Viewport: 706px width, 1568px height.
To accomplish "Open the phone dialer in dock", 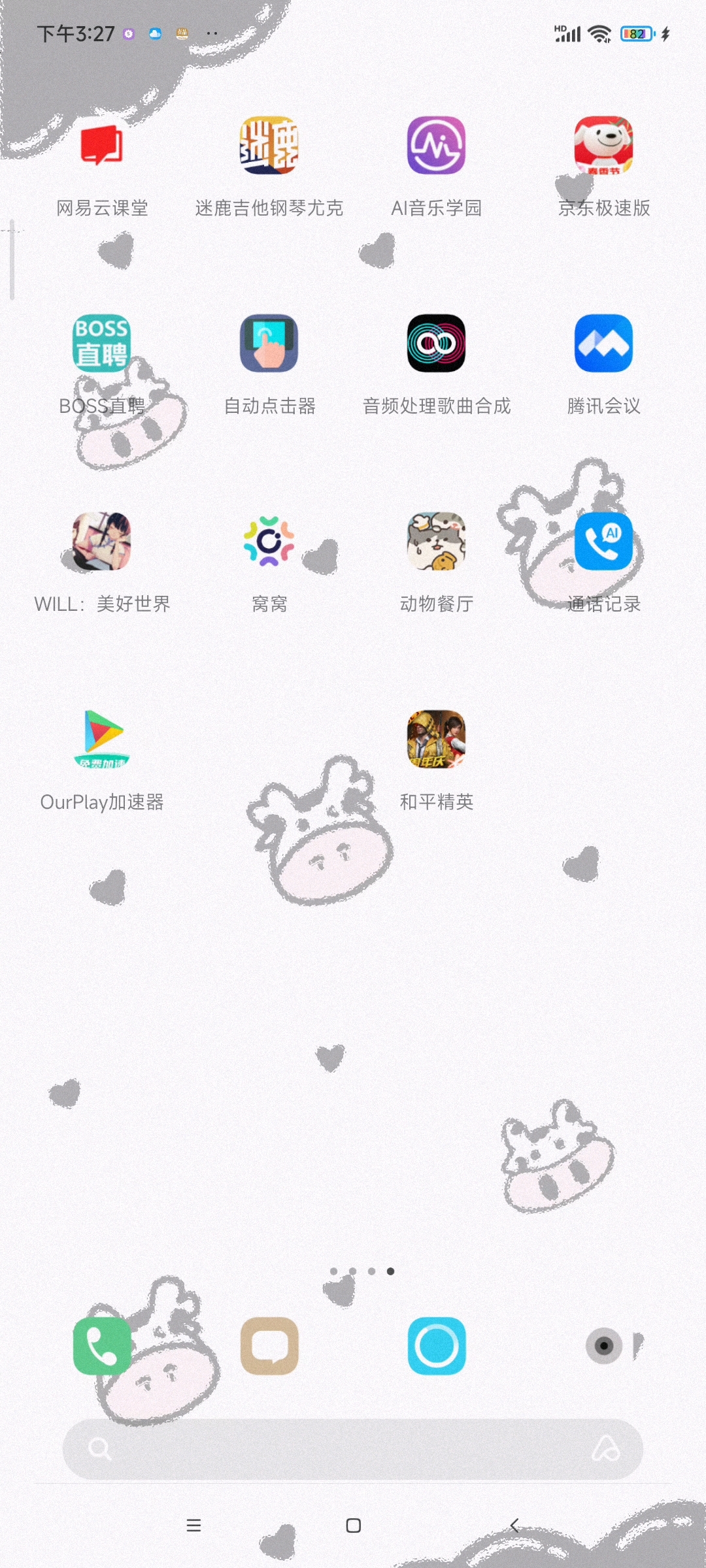I will pyautogui.click(x=101, y=1346).
